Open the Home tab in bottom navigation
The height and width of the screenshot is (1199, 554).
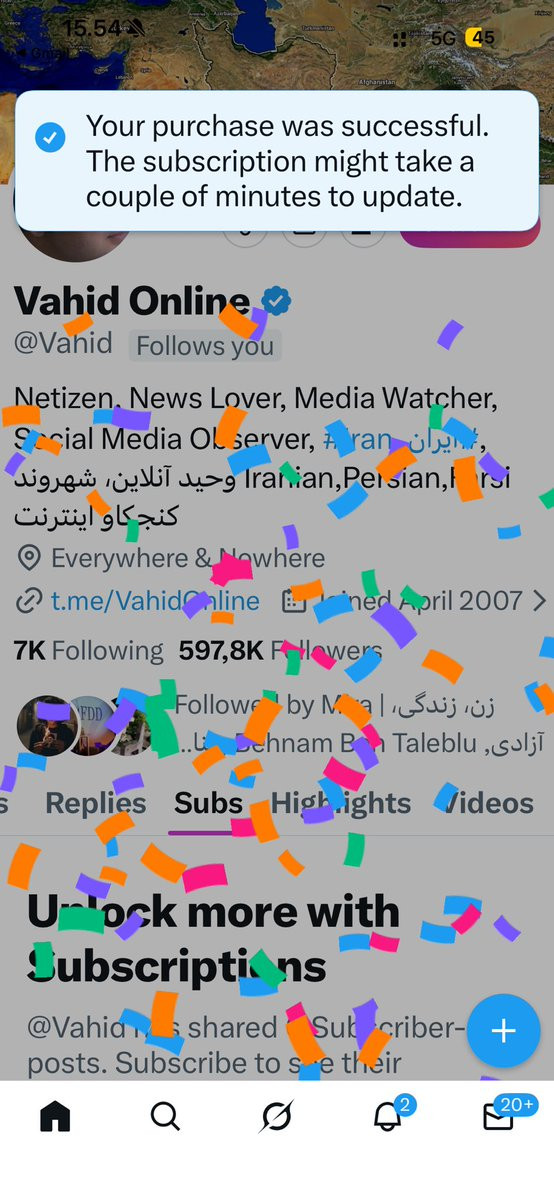pyautogui.click(x=54, y=1116)
